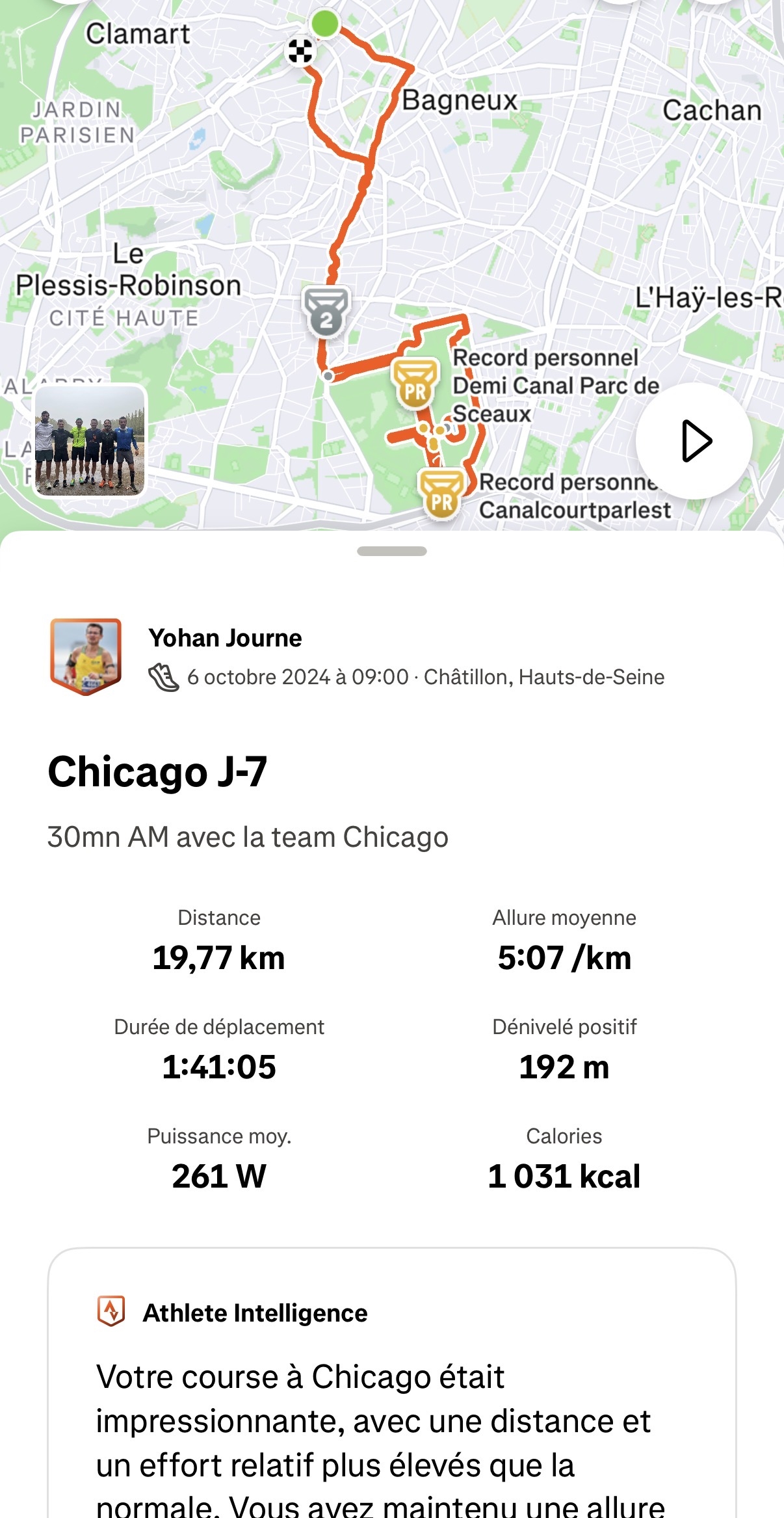Screen dimensions: 784x1518
Task: Open Yohan Journe's athlete name
Action: coord(225,638)
